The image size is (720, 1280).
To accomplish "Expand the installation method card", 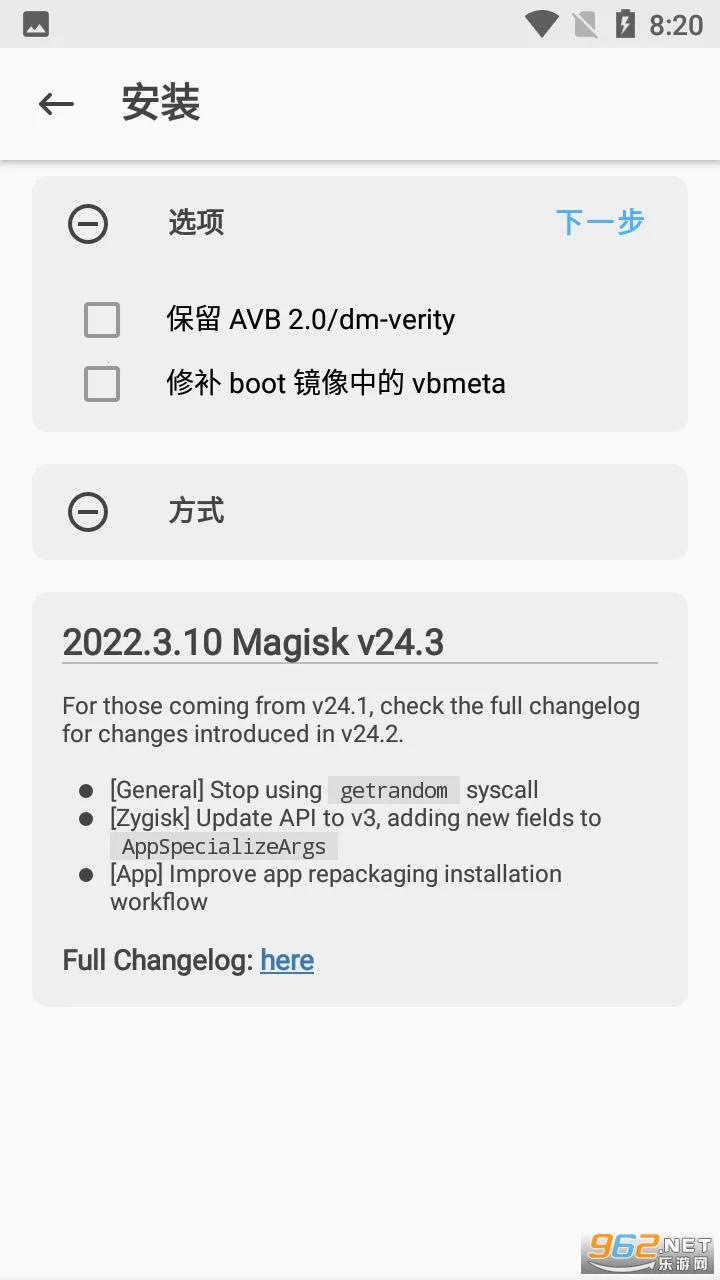I will tap(88, 511).
